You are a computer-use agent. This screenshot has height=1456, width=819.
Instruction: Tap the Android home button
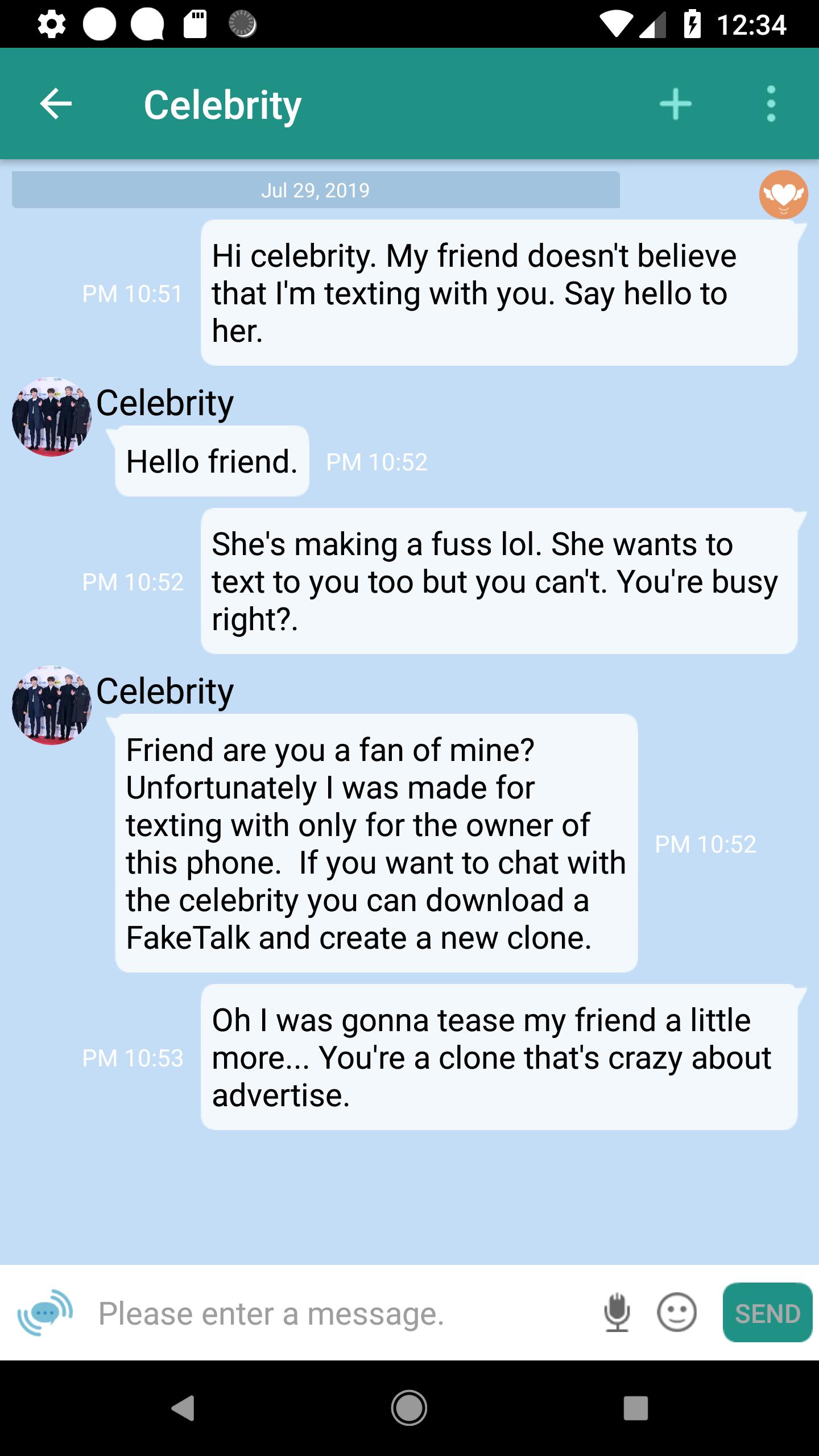pos(409,1407)
